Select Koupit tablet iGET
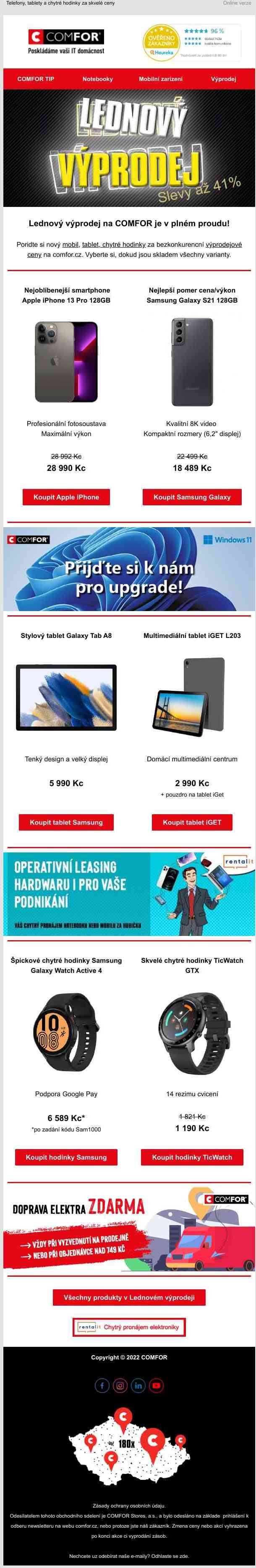Image resolution: width=256 pixels, height=1568 pixels. tap(191, 822)
